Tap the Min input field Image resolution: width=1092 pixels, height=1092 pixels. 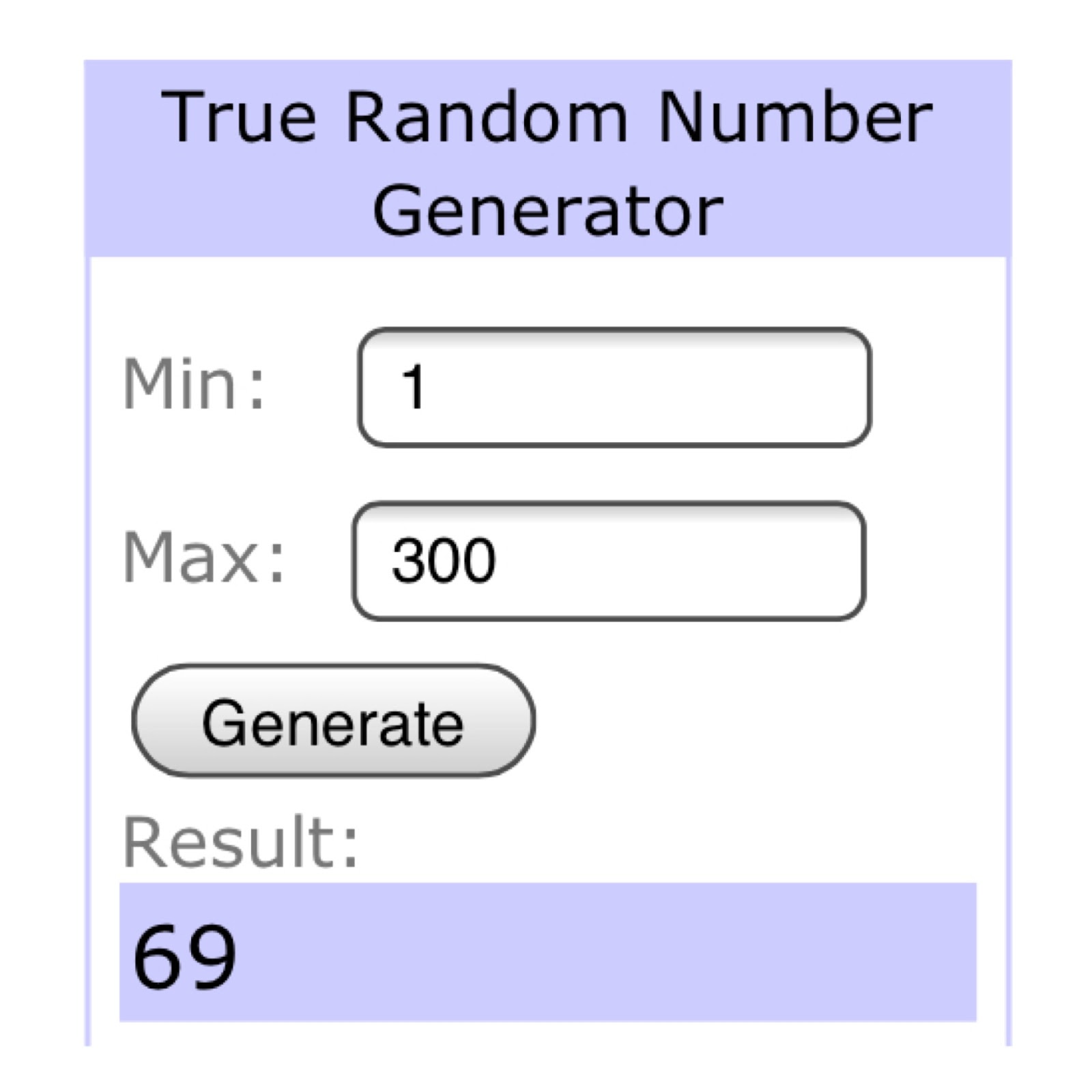click(614, 387)
